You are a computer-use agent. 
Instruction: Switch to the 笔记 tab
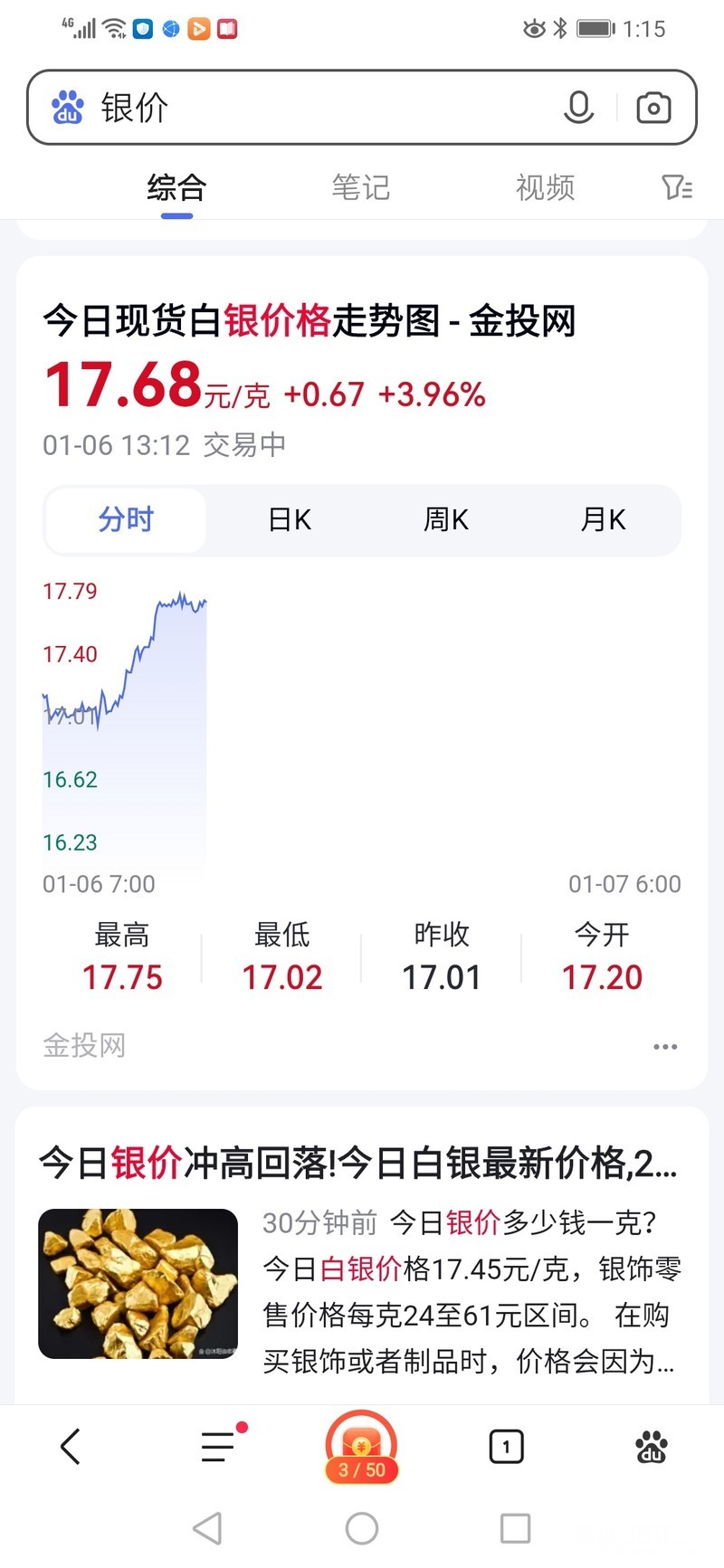pos(360,187)
